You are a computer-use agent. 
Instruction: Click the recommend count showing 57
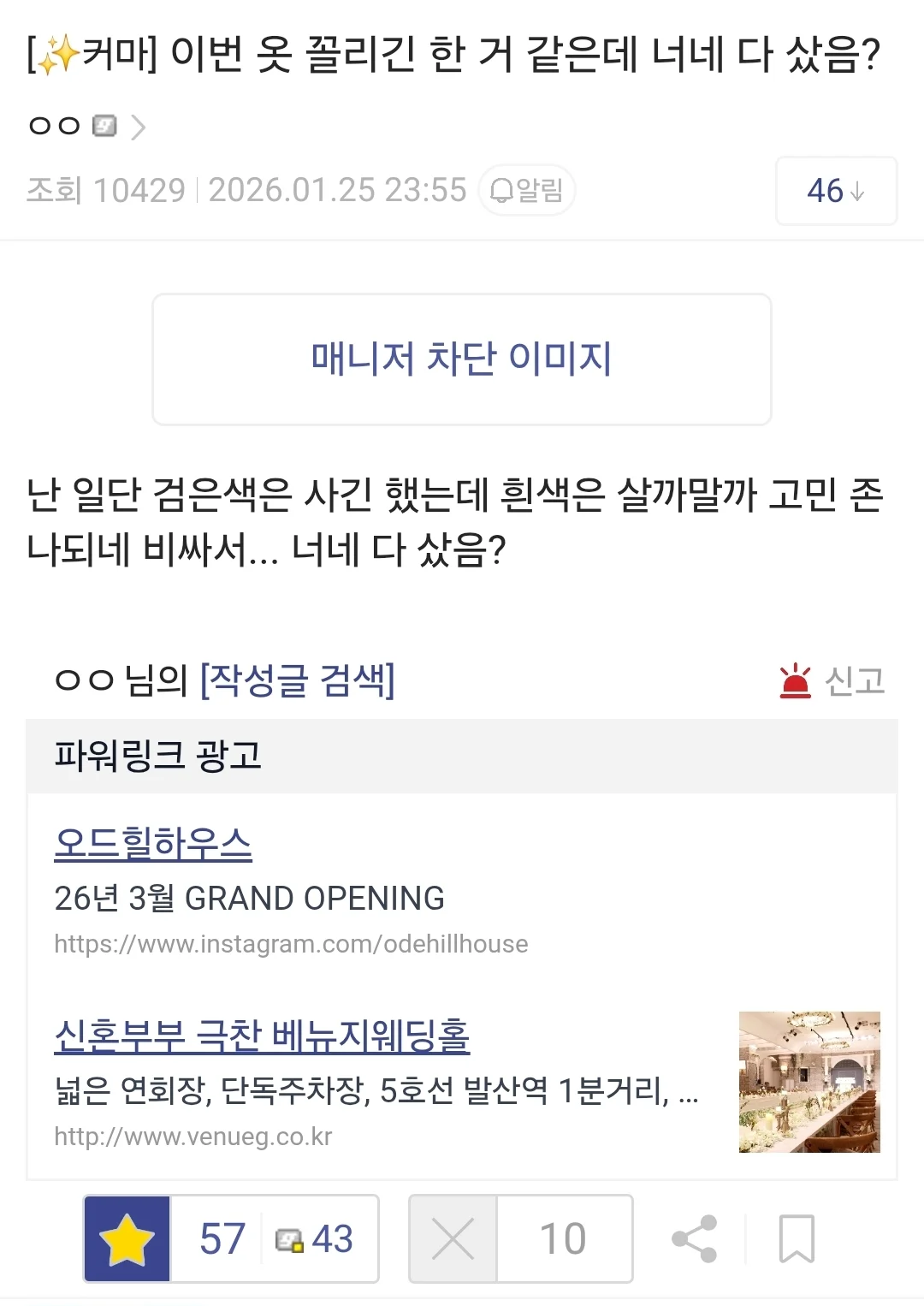[x=221, y=1237]
